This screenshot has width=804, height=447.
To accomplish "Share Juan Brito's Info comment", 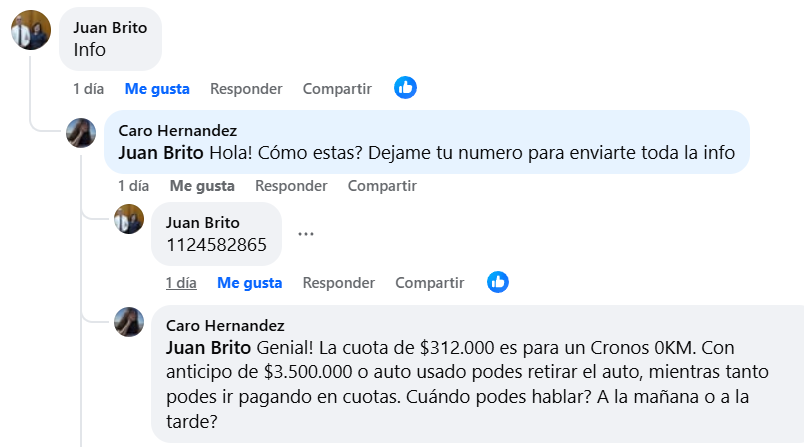I will coord(337,89).
